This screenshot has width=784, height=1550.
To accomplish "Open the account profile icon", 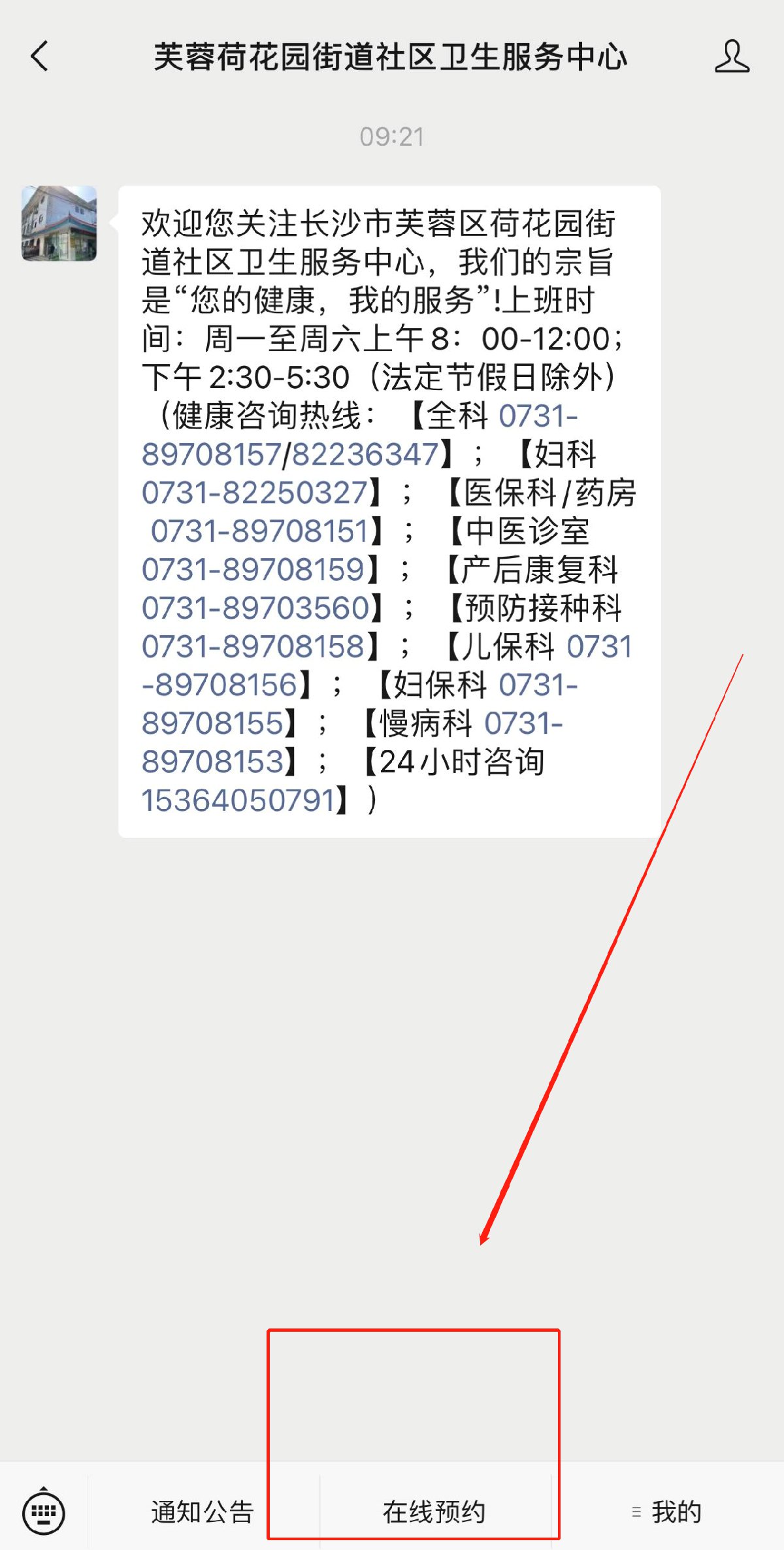I will (732, 56).
